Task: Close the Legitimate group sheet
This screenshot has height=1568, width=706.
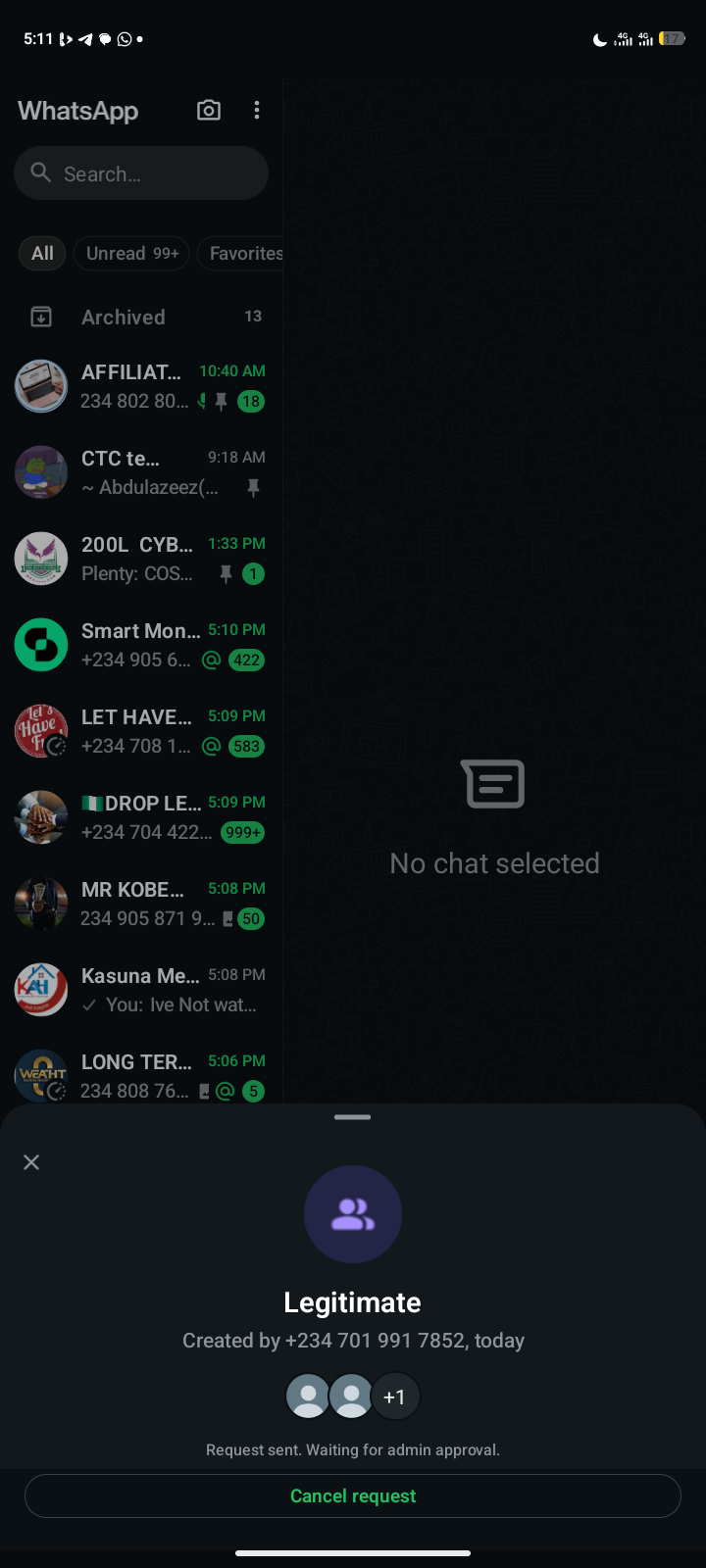Action: click(31, 1162)
